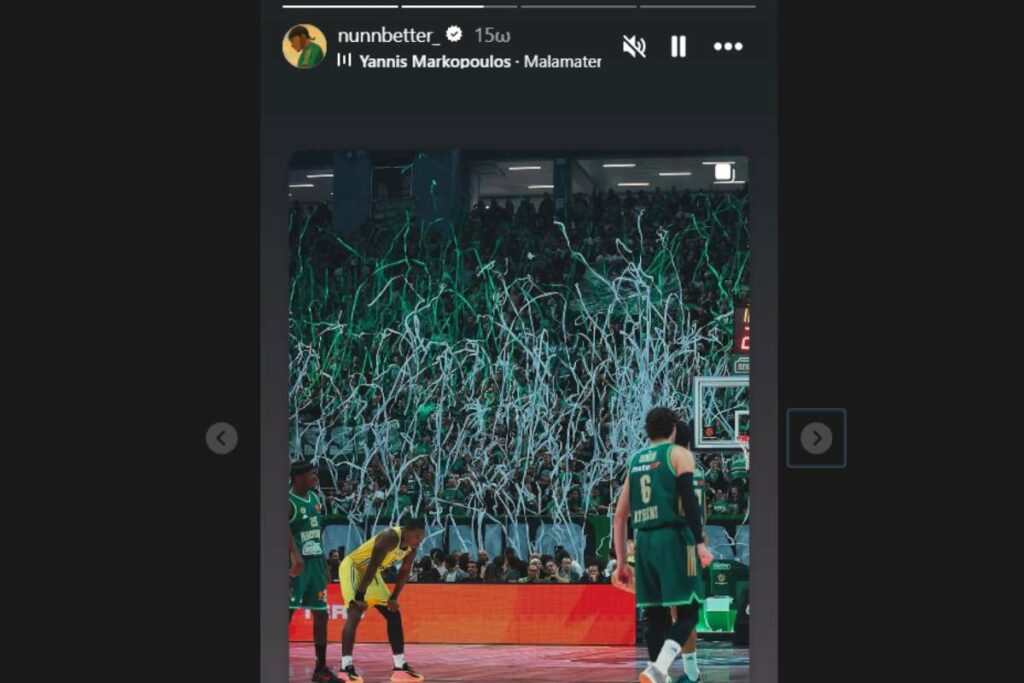Open nunnbetter_ profile picture
Screen dimensions: 1024x683
304,46
